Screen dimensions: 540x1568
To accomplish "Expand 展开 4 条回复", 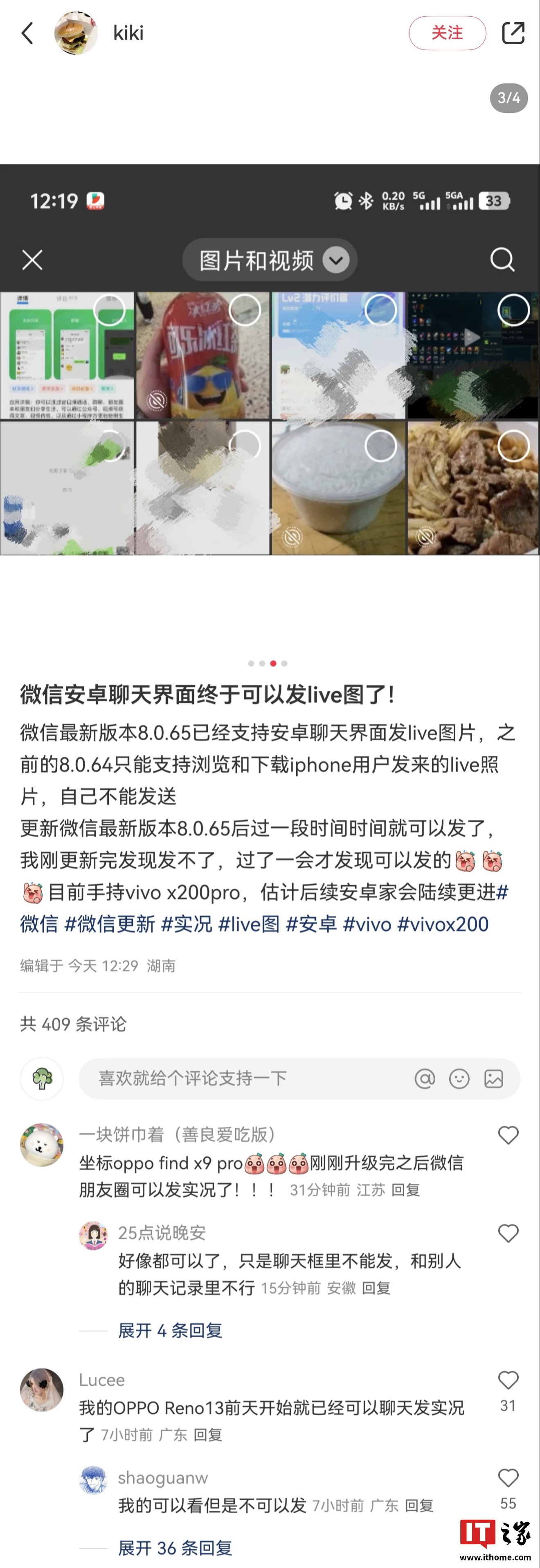I will pyautogui.click(x=170, y=1331).
